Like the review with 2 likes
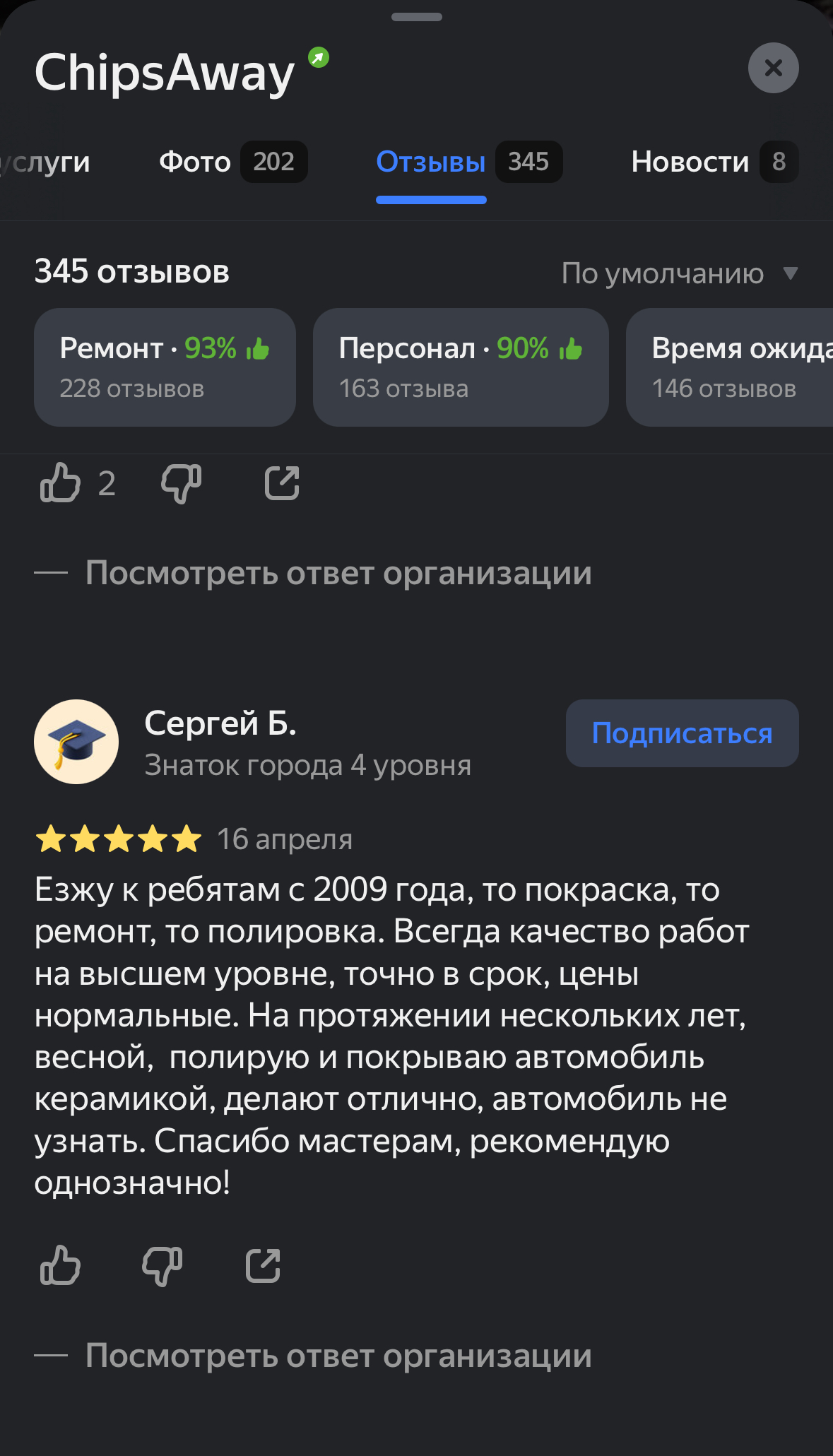Screen dimensions: 833x1456 (x=61, y=483)
